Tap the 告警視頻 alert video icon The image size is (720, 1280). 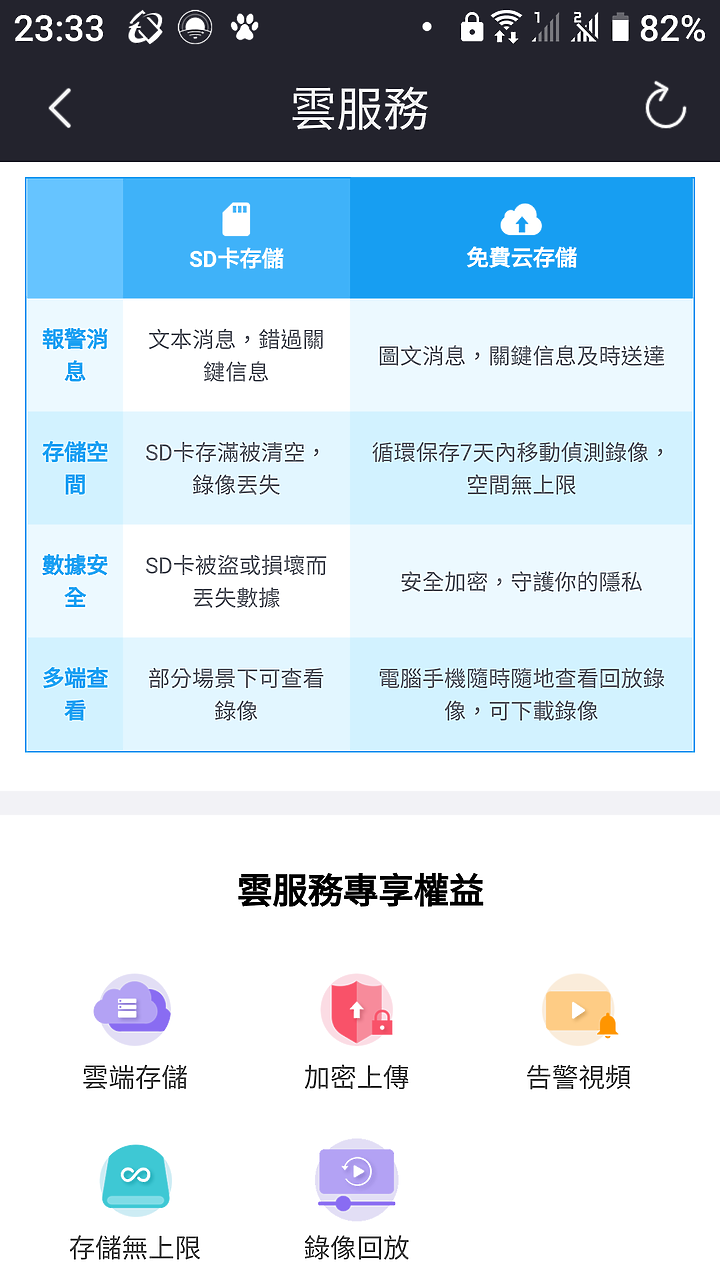578,1009
